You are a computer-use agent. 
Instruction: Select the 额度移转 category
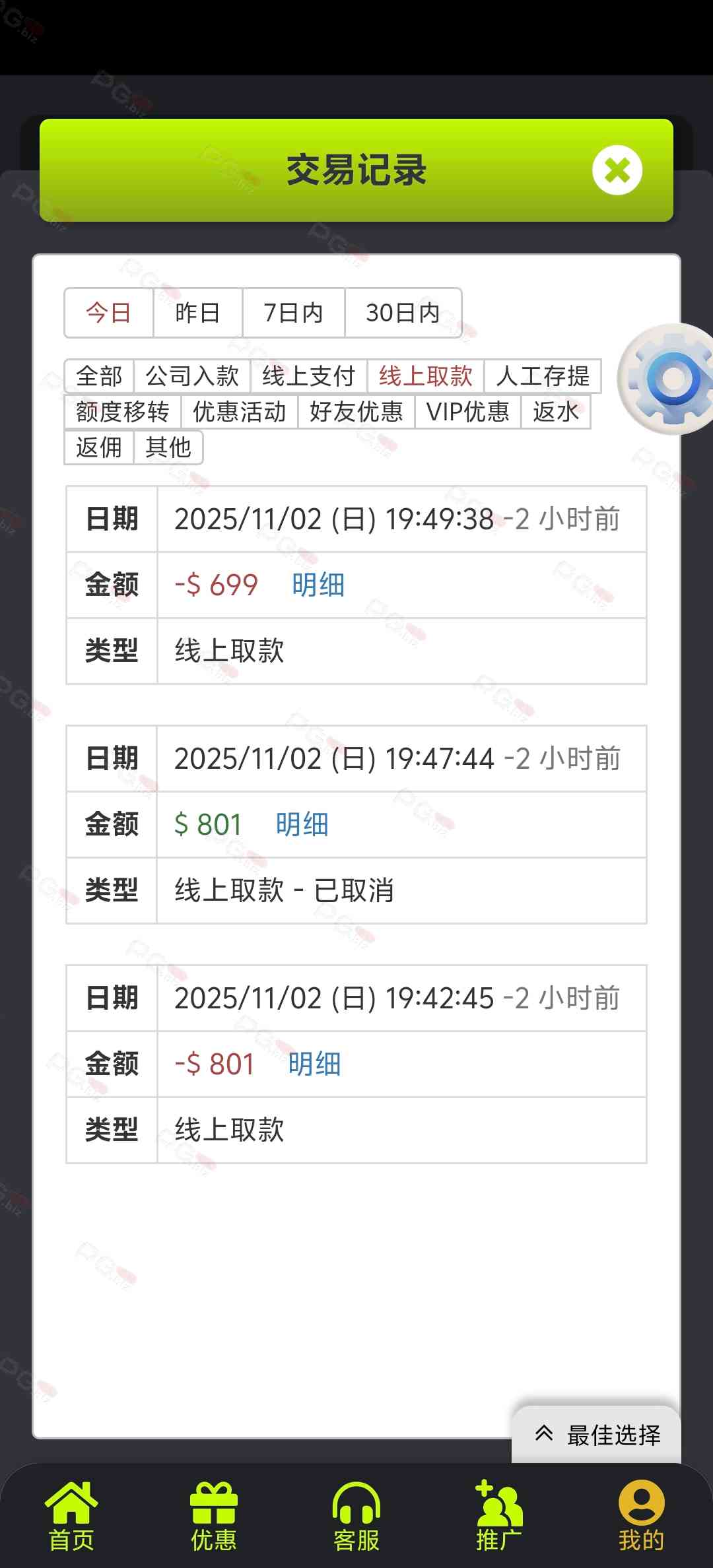pyautogui.click(x=122, y=412)
